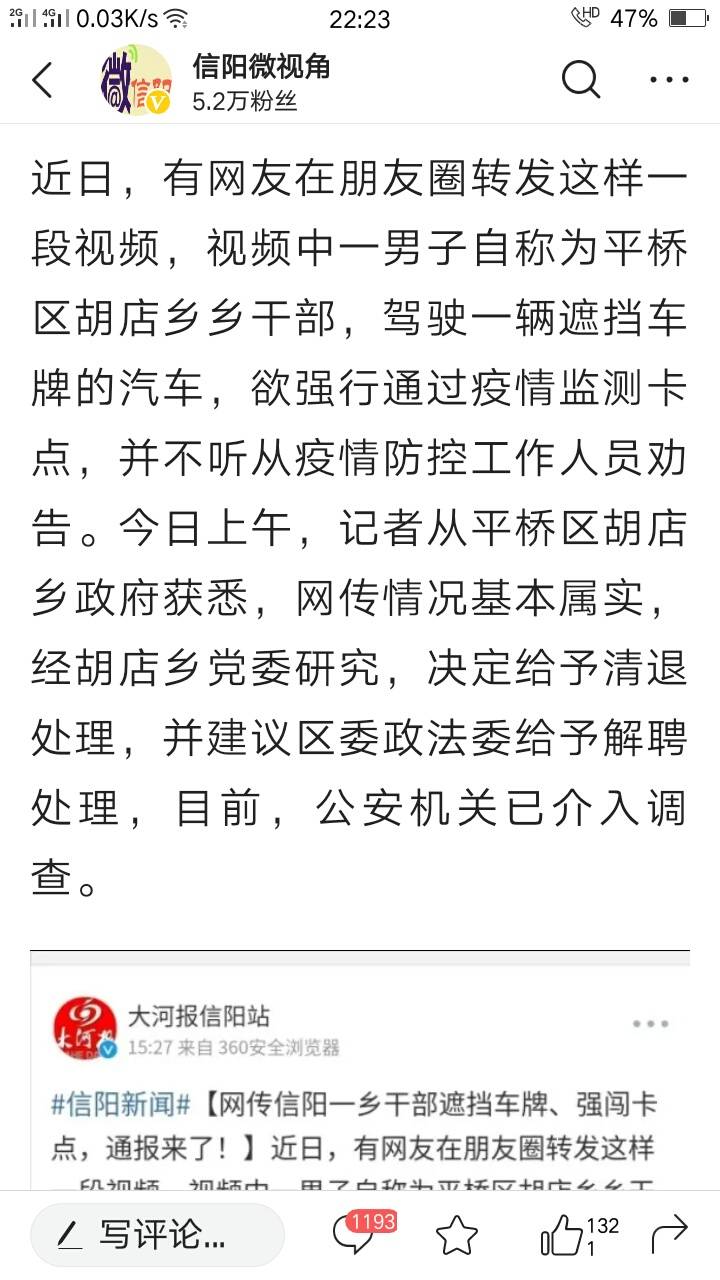Open the embedded 大河报信阳站 post screenshot

click(x=360, y=1070)
